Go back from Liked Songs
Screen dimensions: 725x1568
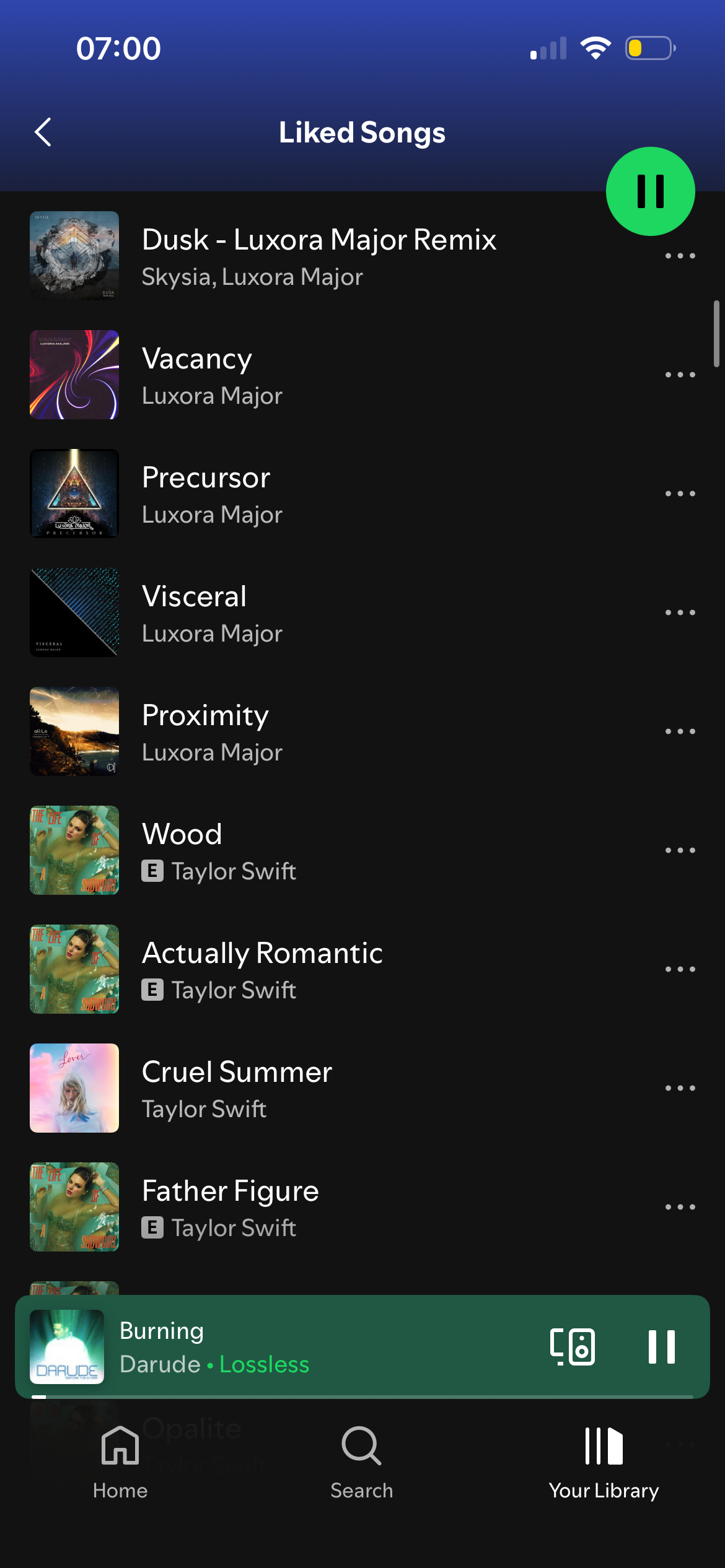[43, 132]
